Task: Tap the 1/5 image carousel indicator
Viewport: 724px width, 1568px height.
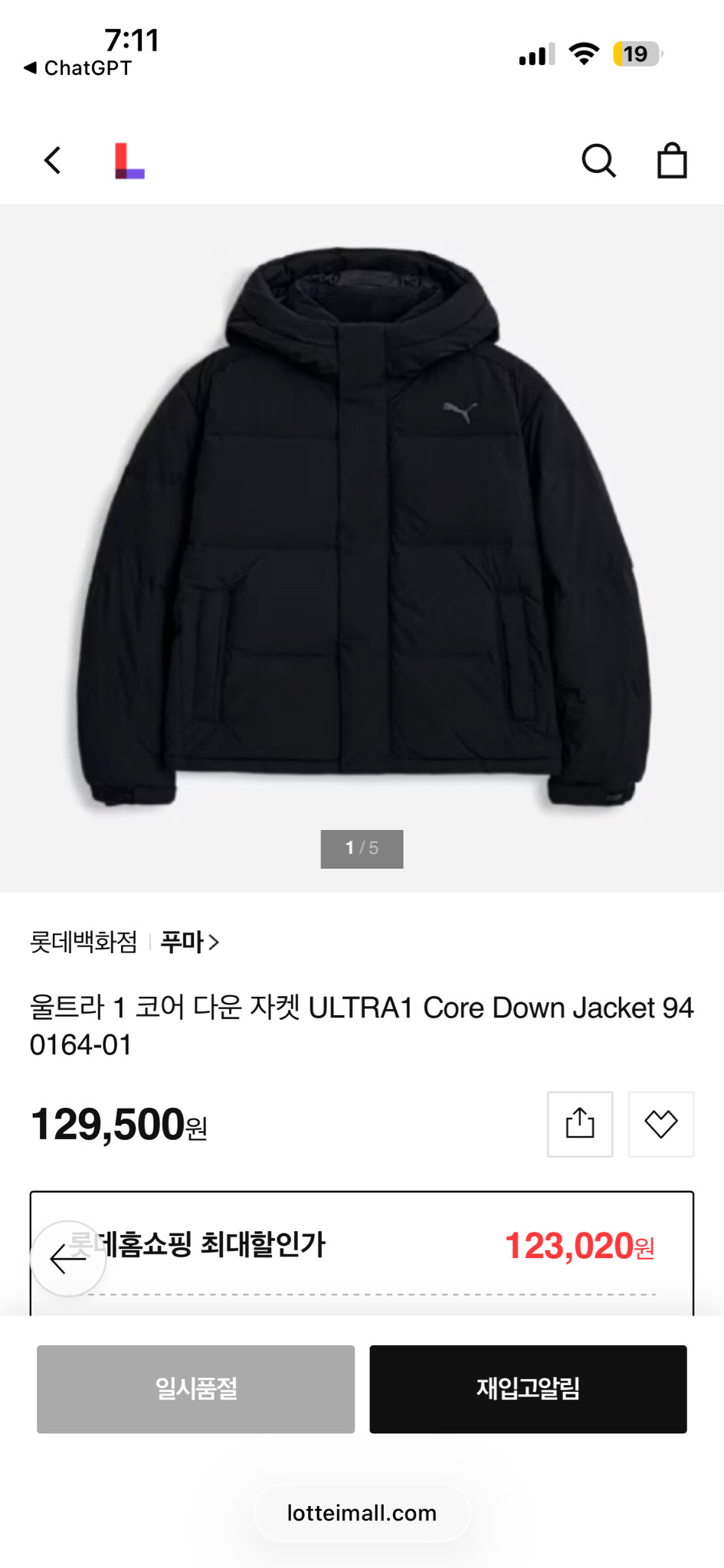Action: point(362,848)
